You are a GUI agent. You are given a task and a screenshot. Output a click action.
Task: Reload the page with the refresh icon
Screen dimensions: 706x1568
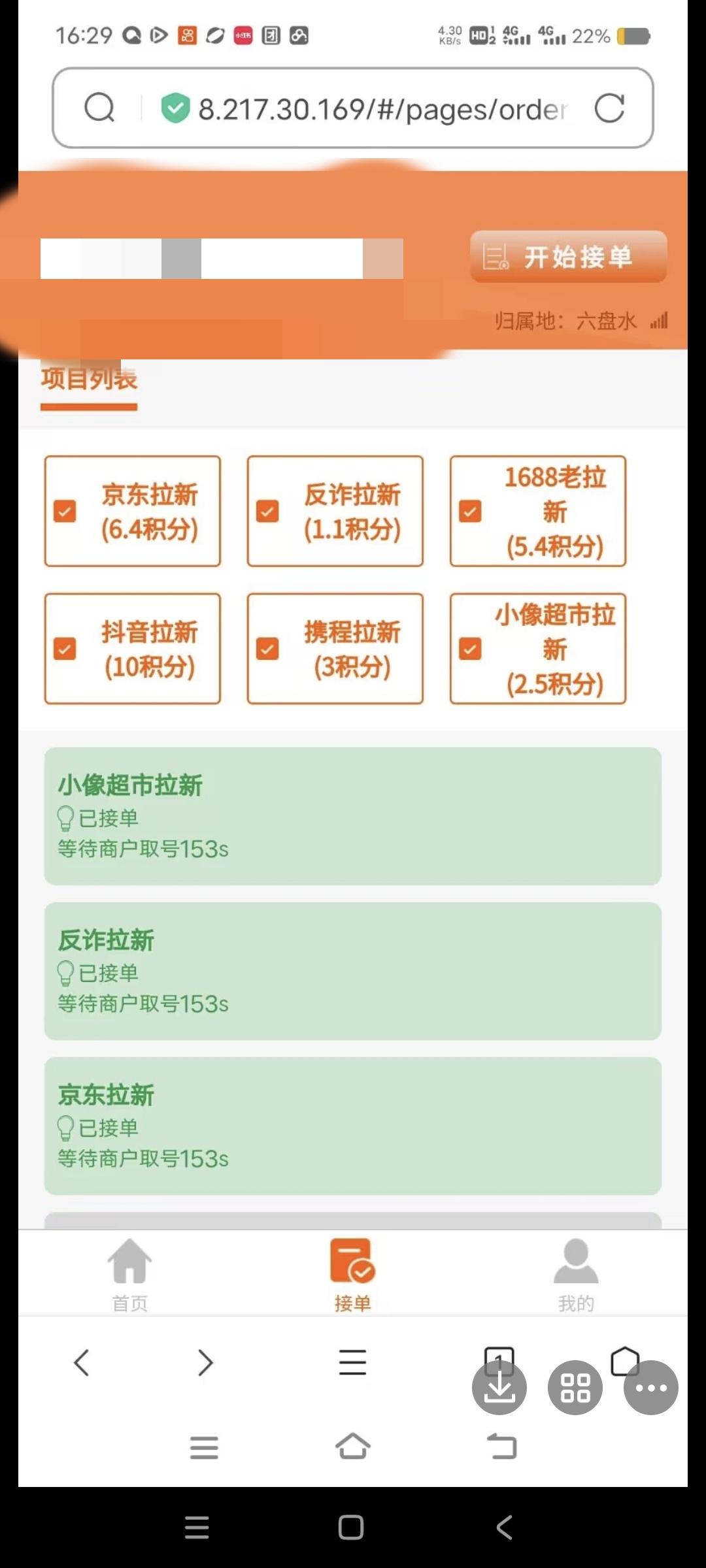coord(609,108)
